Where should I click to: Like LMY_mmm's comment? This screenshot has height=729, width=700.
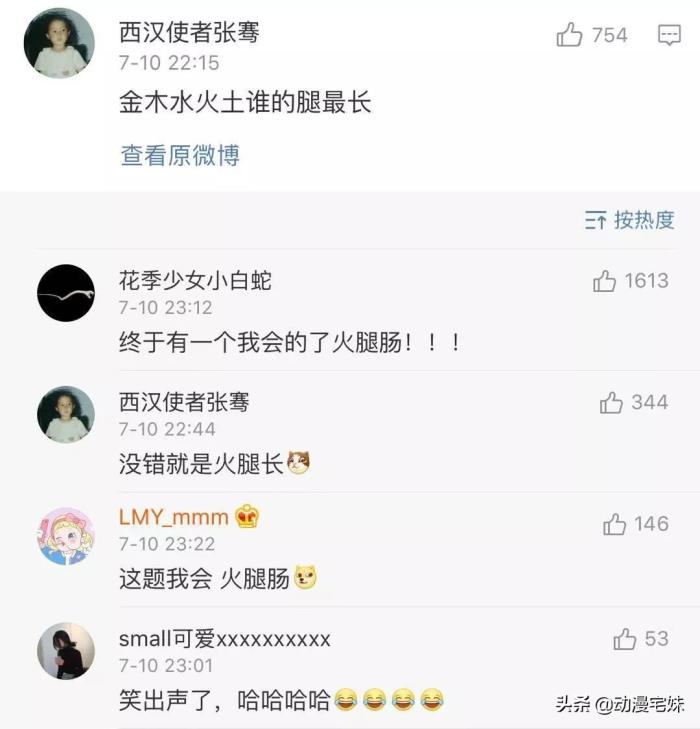[614, 524]
